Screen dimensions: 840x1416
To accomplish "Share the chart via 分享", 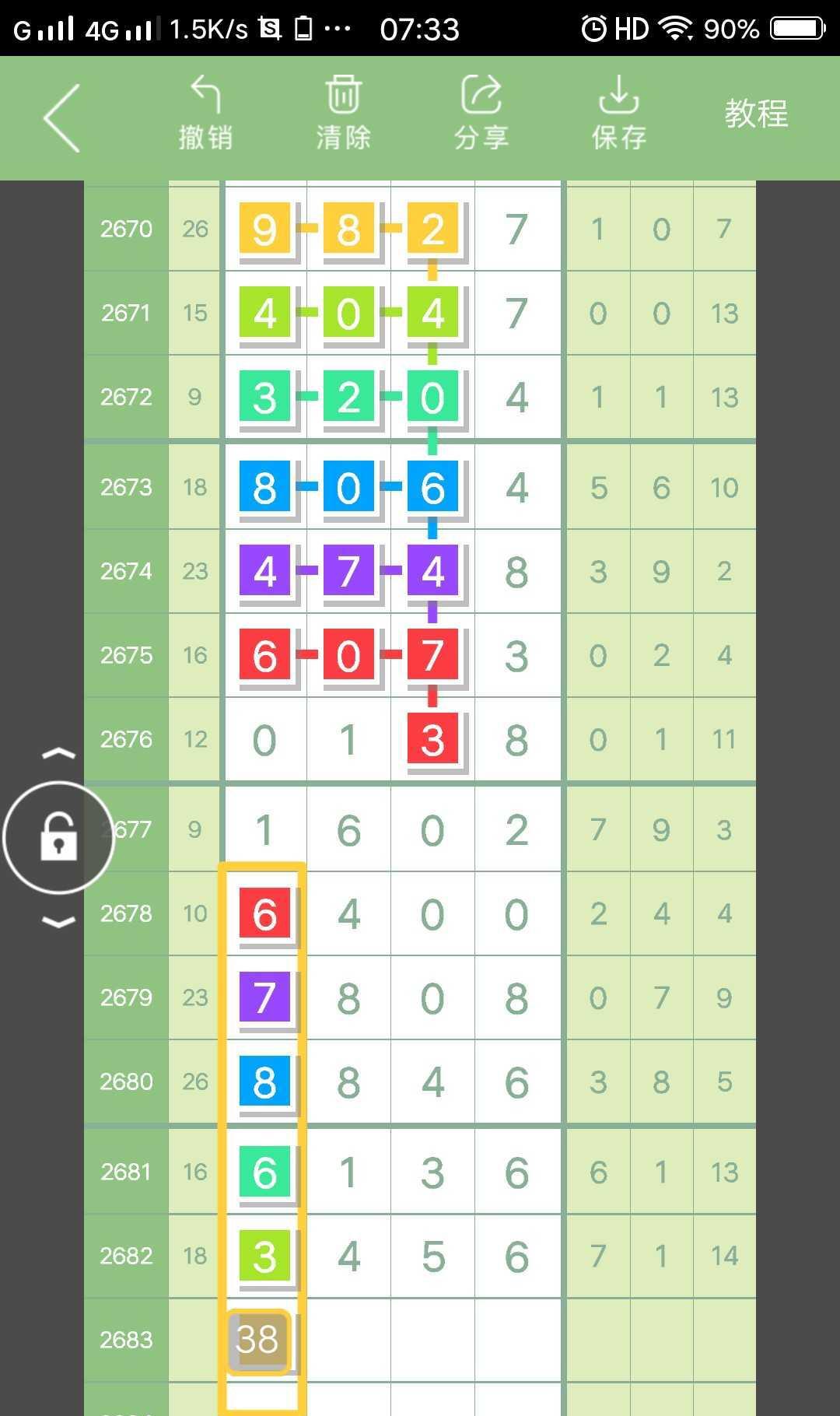I will (x=481, y=114).
